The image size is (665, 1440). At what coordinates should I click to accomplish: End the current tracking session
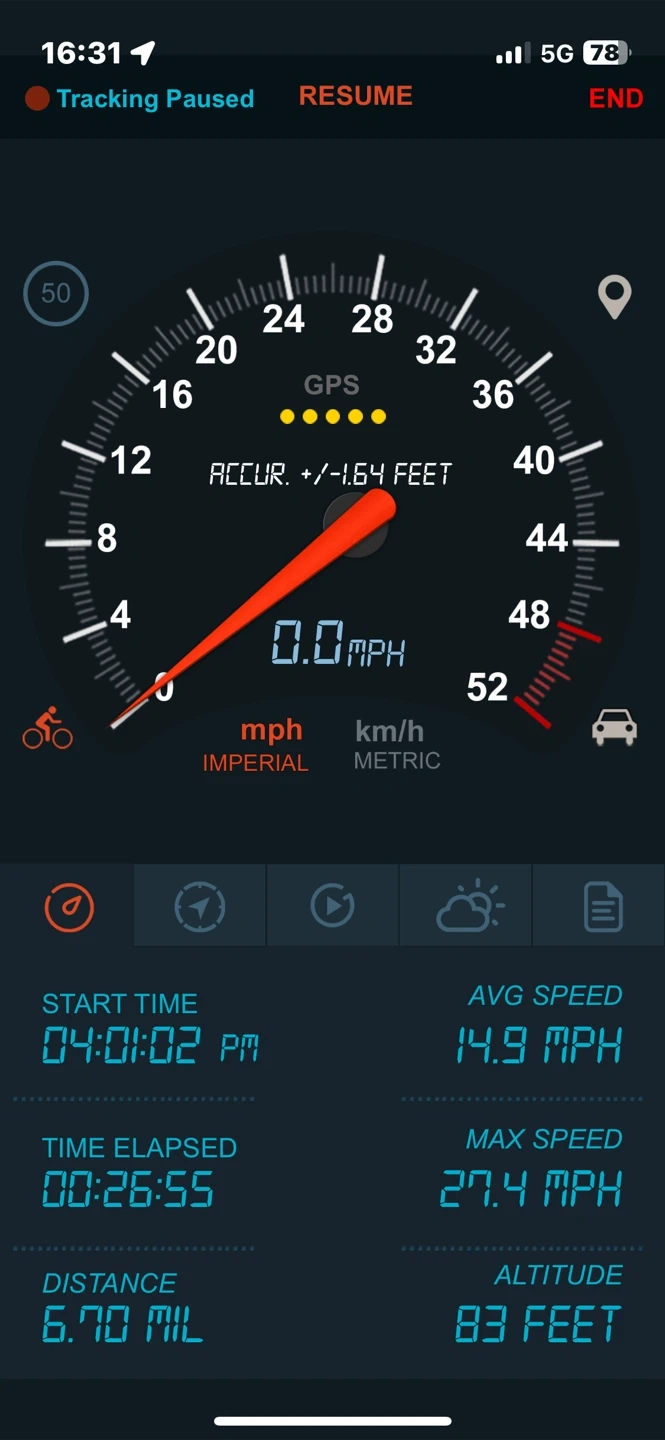615,99
